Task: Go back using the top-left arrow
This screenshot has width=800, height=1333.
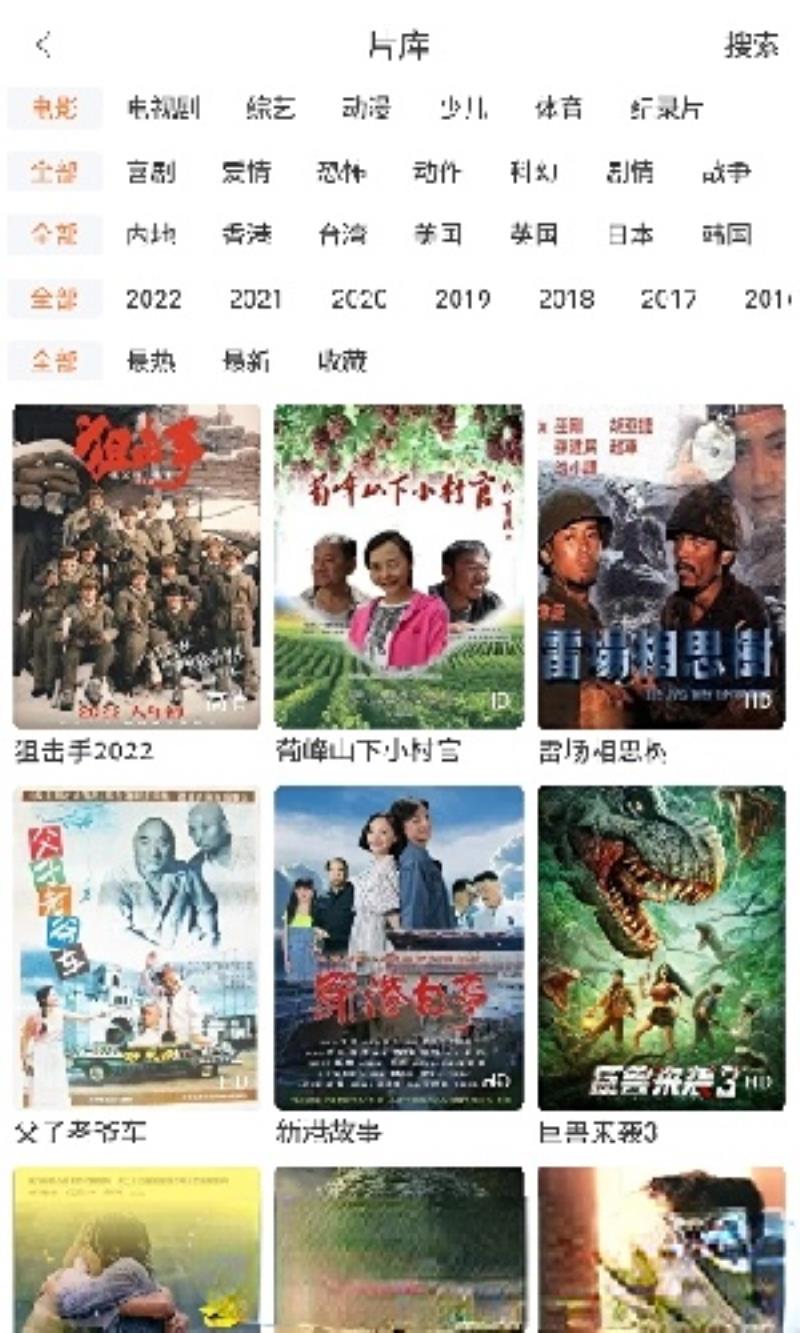Action: 42,45
